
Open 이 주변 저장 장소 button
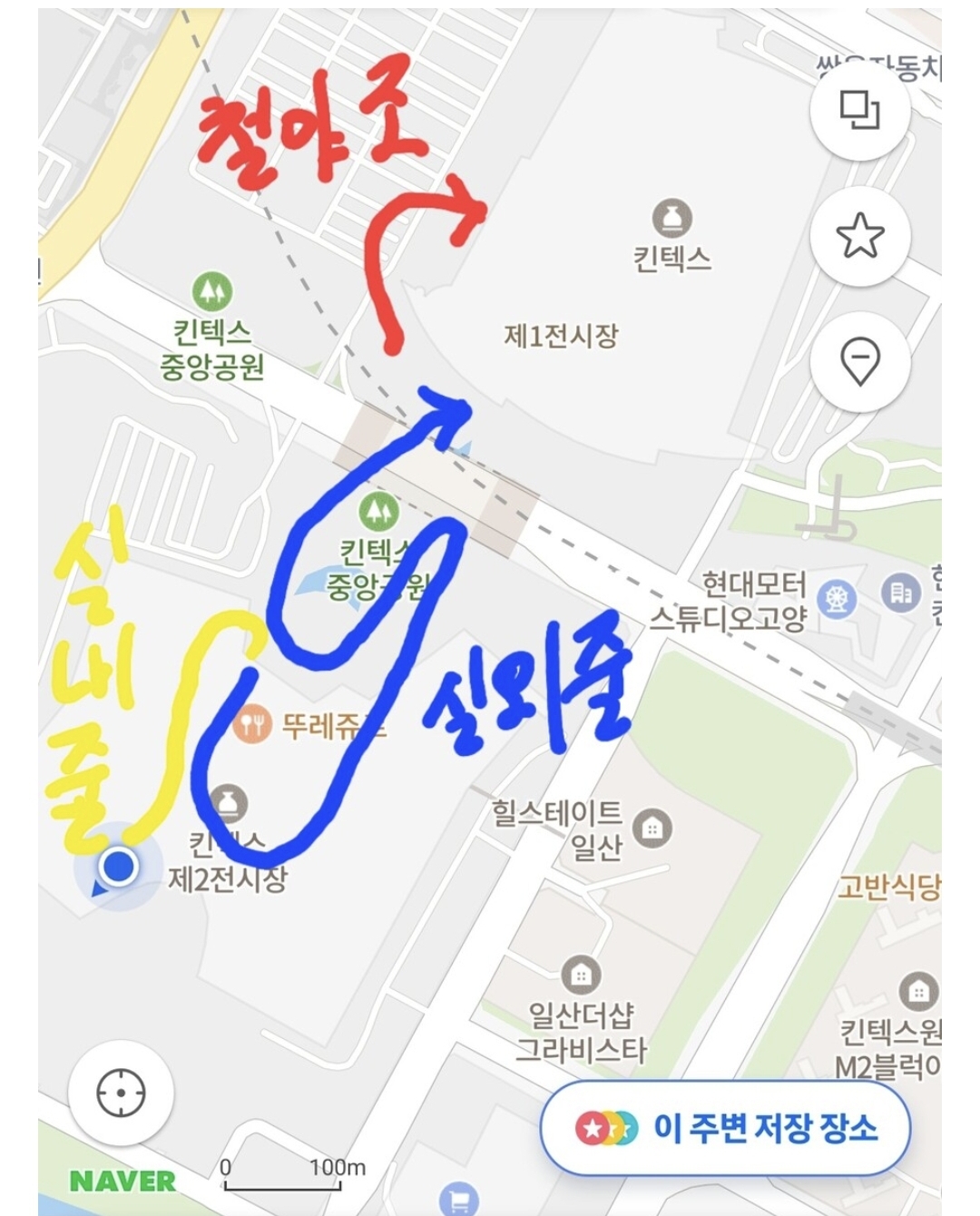[725, 1128]
